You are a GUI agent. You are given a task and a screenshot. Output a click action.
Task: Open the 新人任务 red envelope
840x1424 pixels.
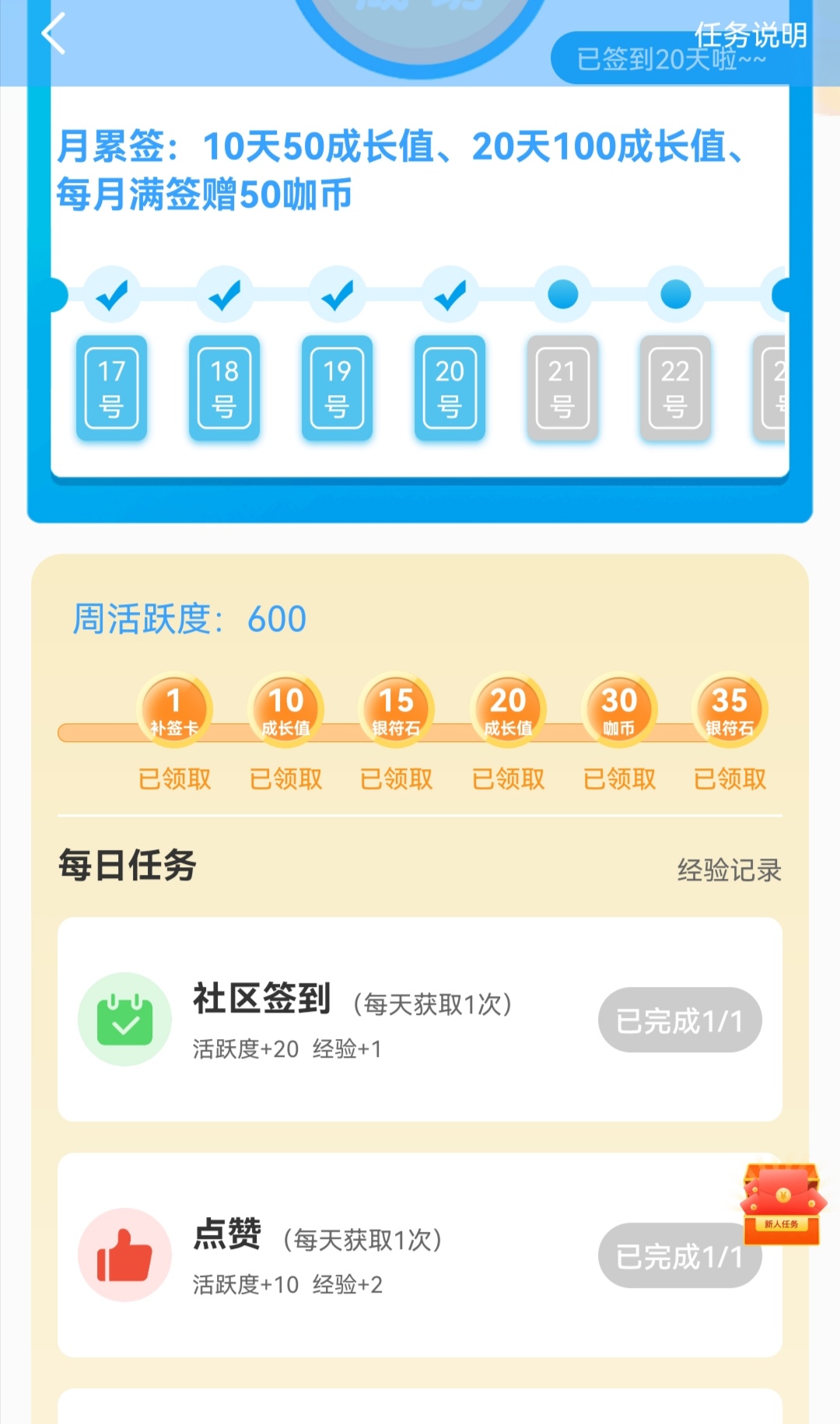782,1203
